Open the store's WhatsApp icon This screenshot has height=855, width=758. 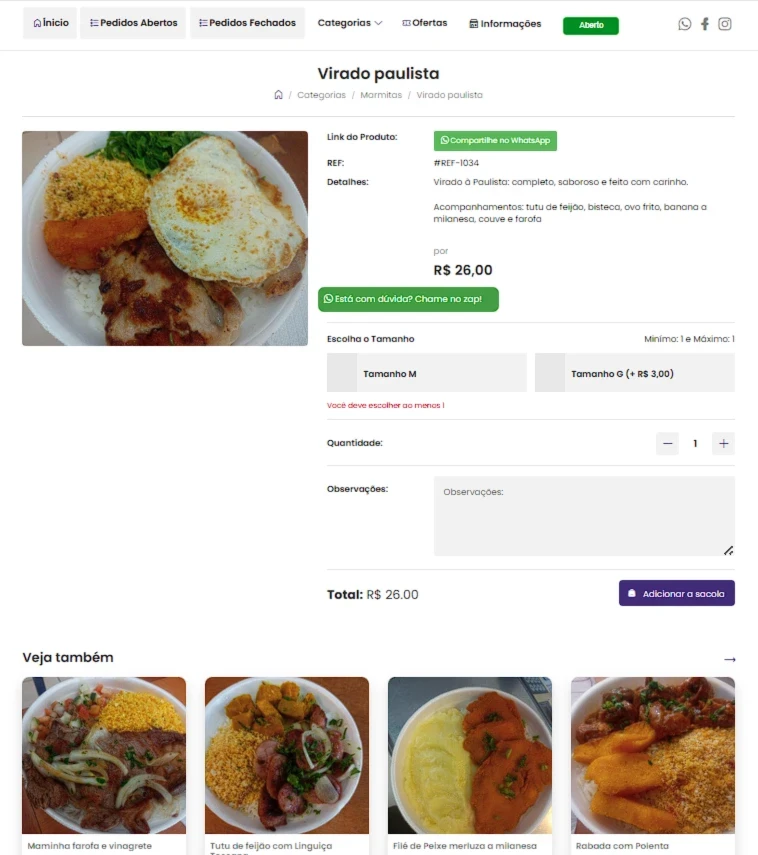[684, 24]
